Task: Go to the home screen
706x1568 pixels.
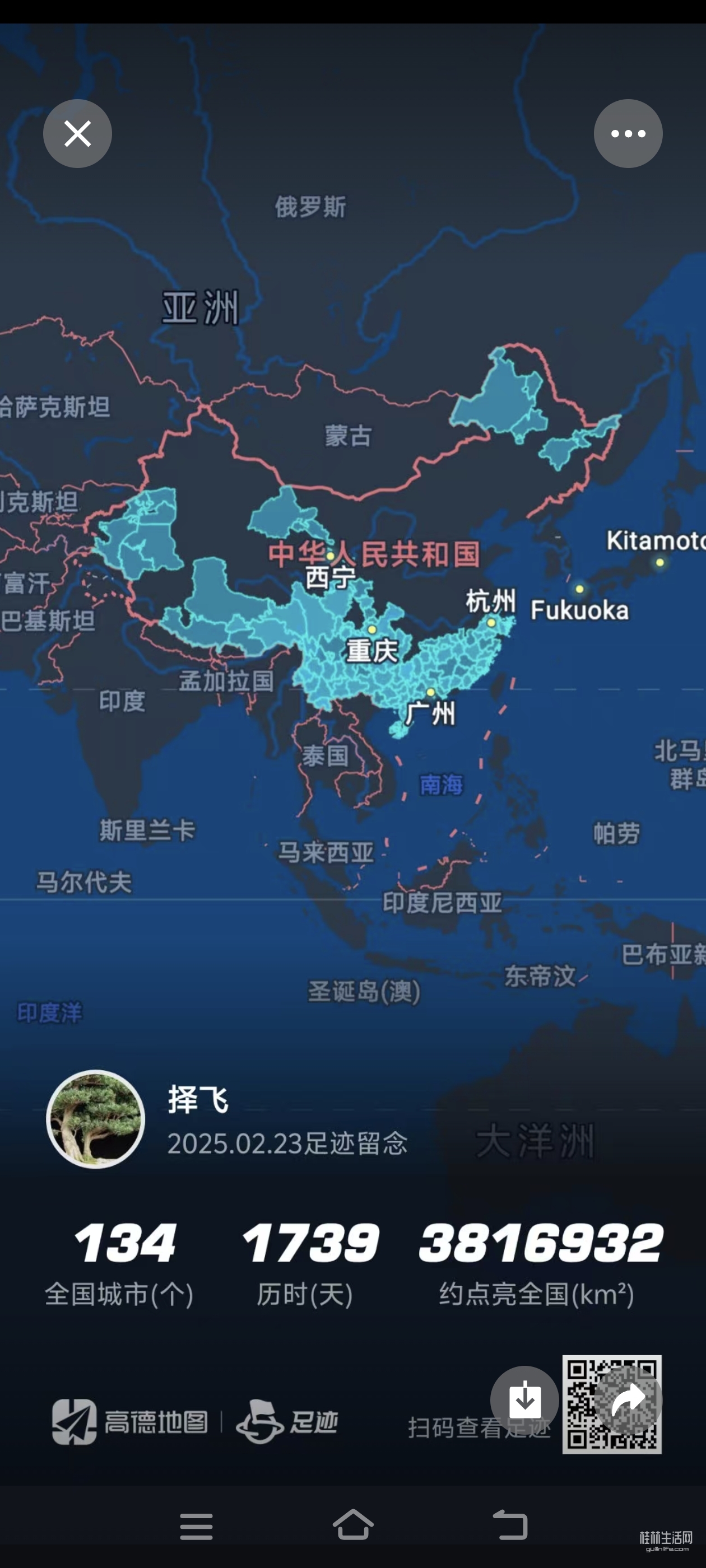Action: 352,1525
